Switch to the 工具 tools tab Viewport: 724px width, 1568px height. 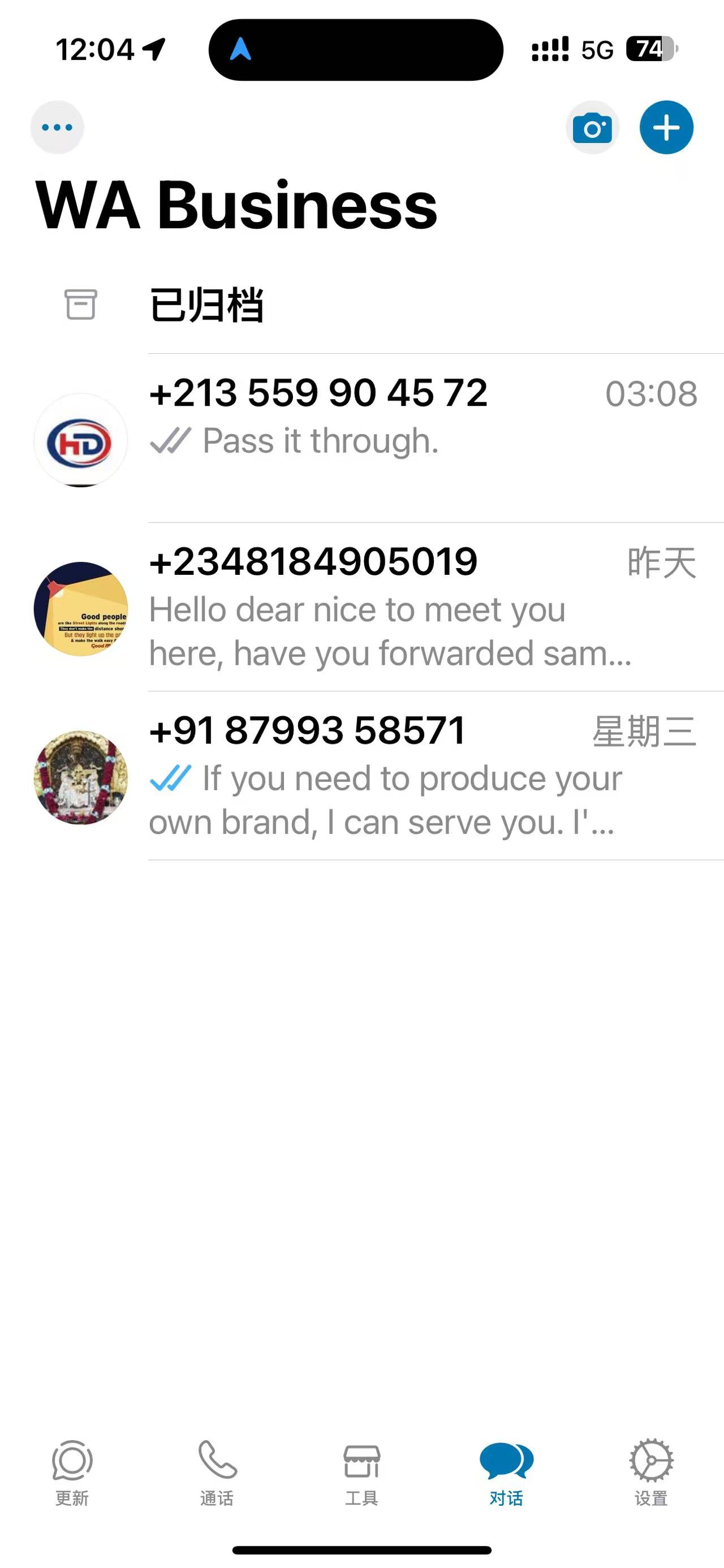click(x=361, y=1472)
